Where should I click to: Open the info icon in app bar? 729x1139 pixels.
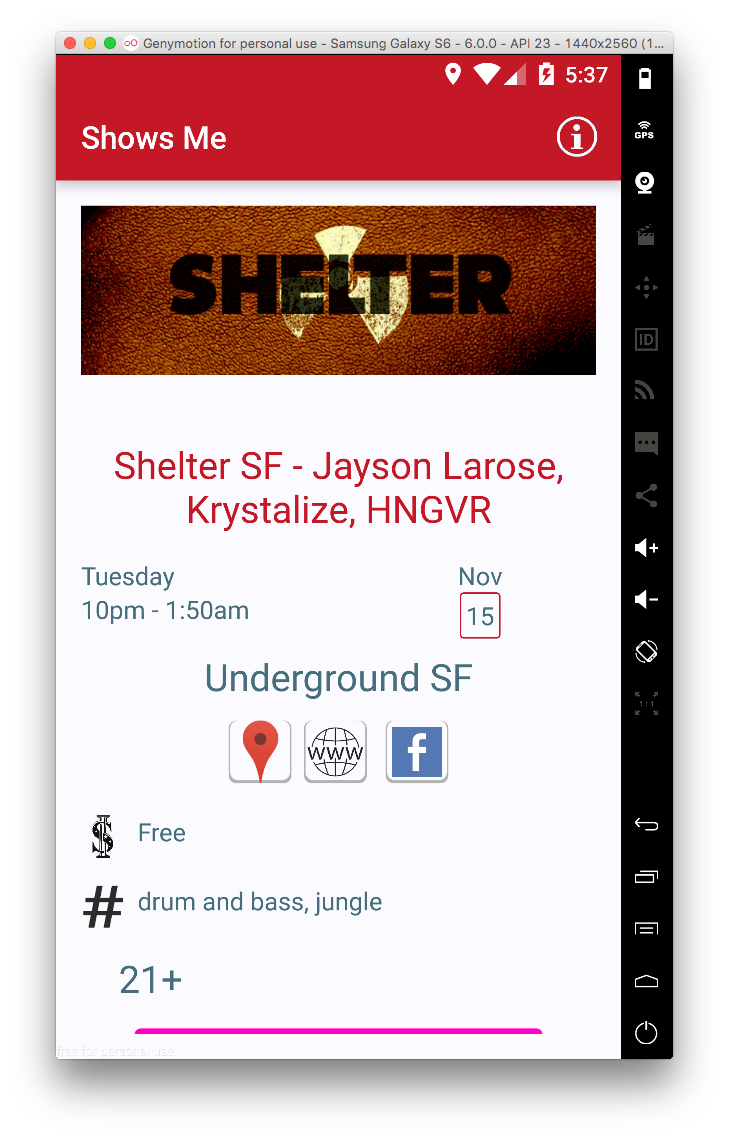click(577, 137)
